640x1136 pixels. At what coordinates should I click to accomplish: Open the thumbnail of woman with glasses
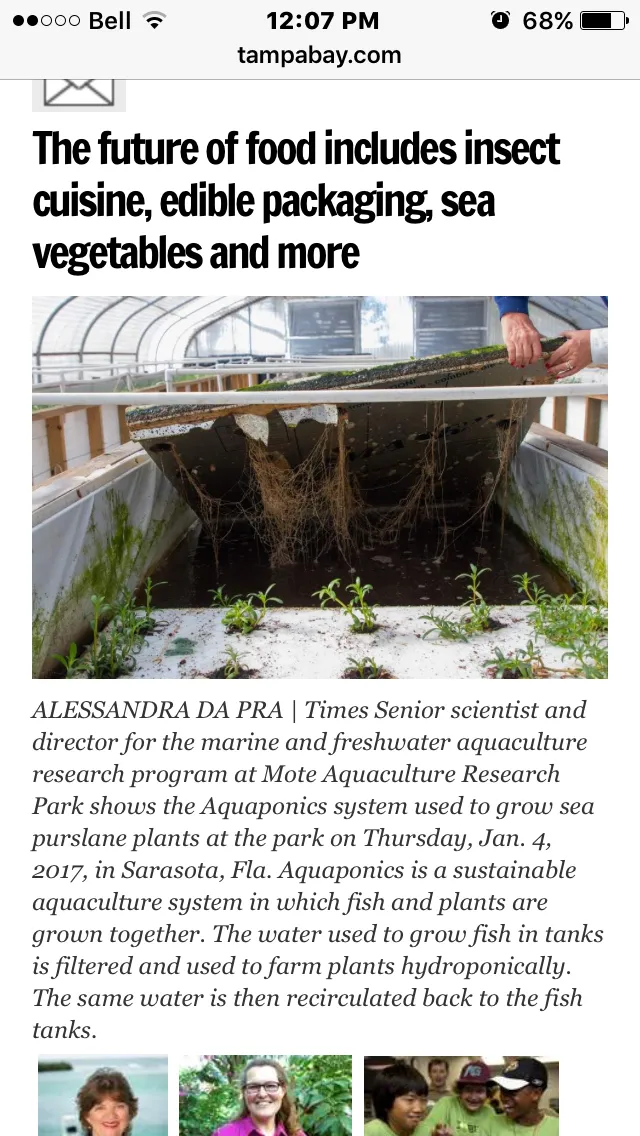(265, 1095)
